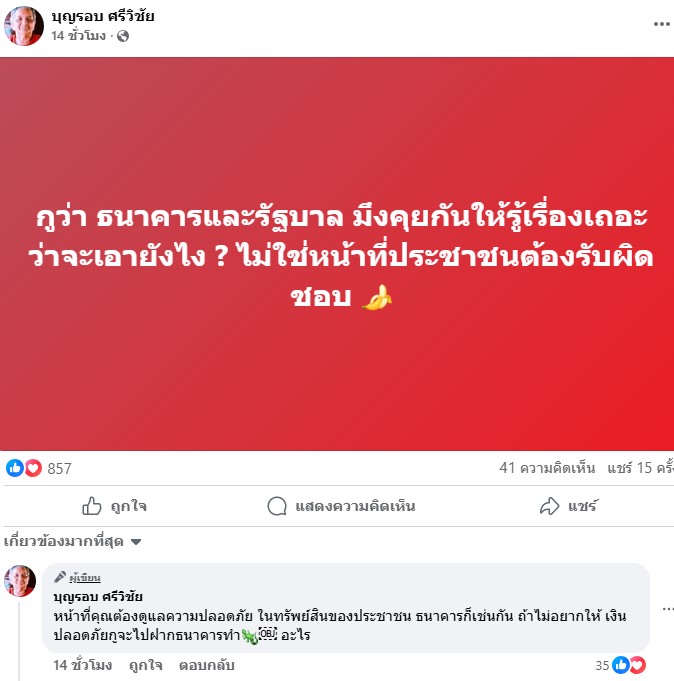674x681 pixels.
Task: Expand the เกี่ยวข้องมากที่สุด sort dropdown
Action: pos(74,542)
